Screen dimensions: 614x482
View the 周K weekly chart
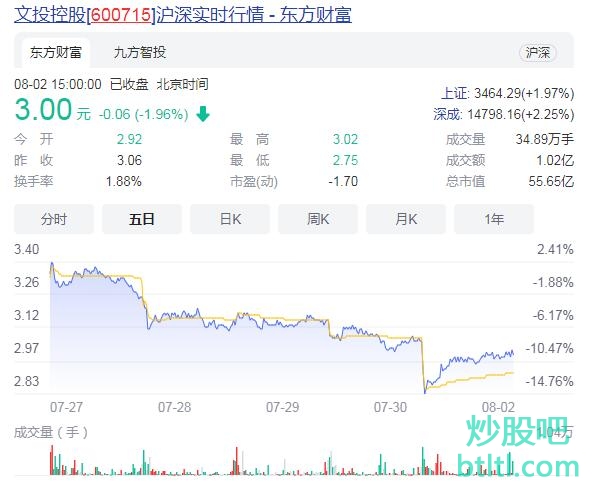coord(318,219)
